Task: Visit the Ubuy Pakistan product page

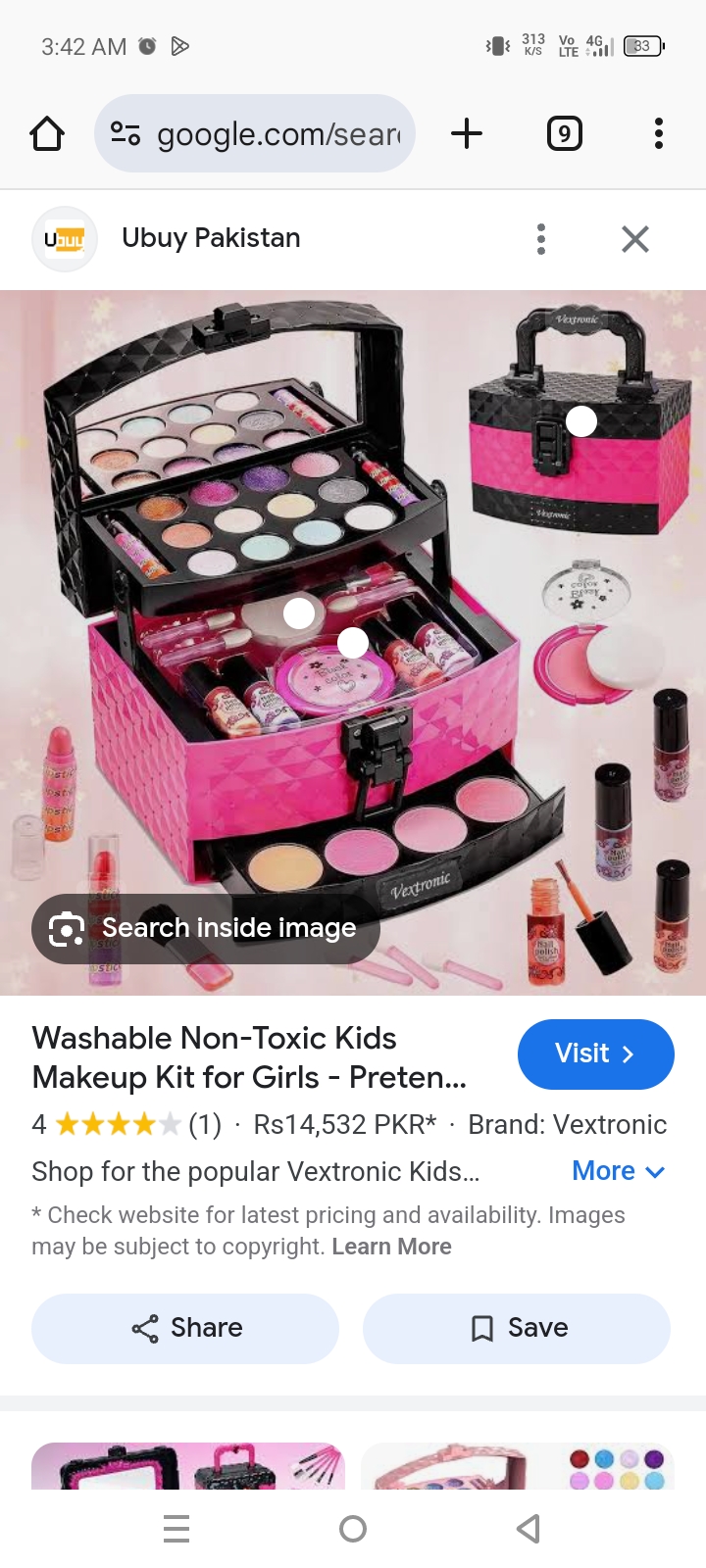Action: [x=595, y=1053]
